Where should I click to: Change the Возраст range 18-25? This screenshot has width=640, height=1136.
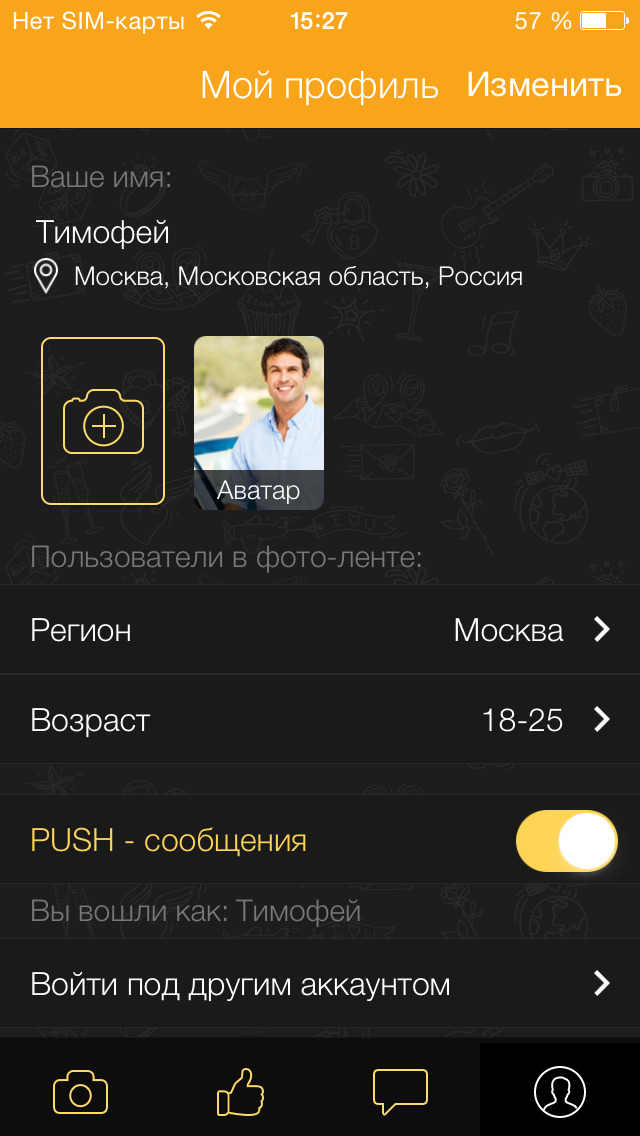(320, 720)
